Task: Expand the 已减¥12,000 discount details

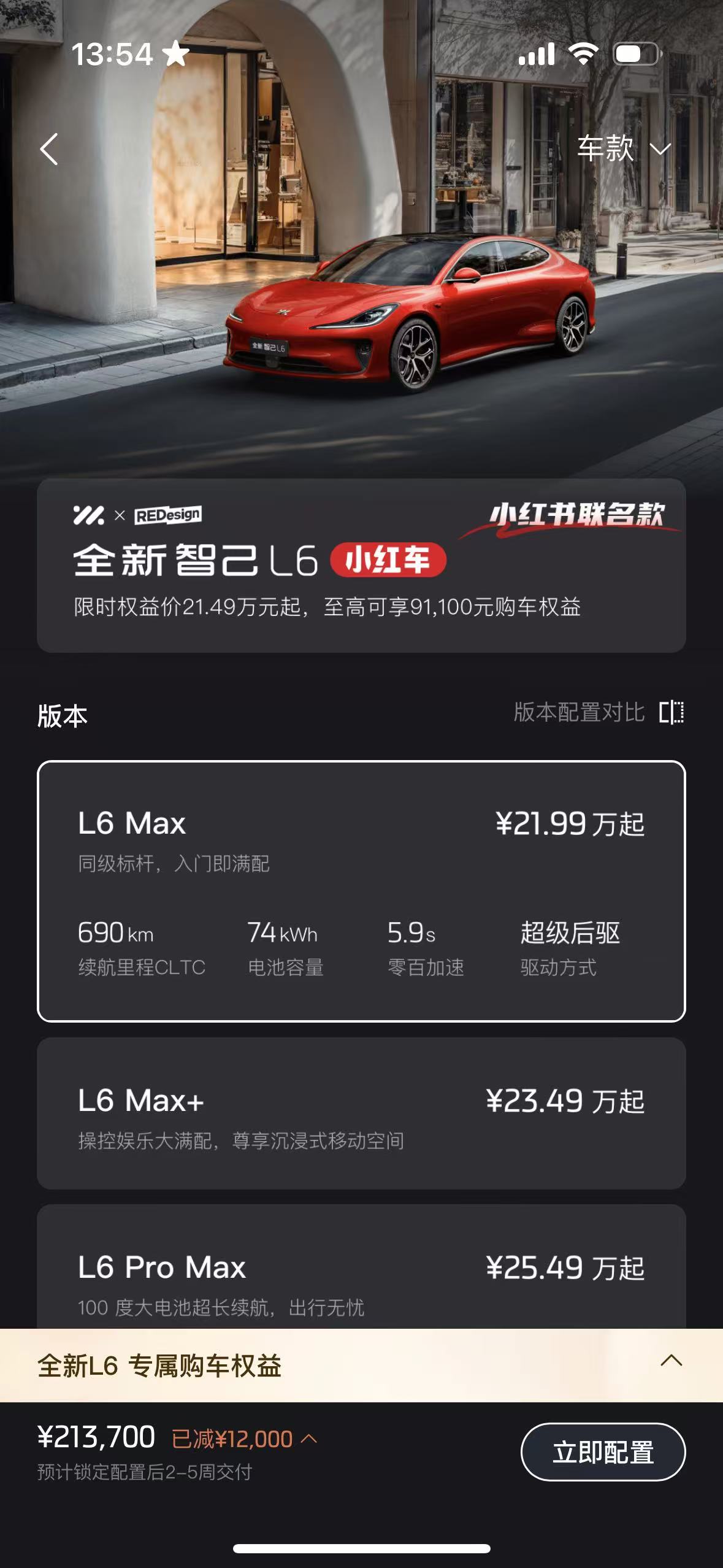Action: [x=244, y=1439]
